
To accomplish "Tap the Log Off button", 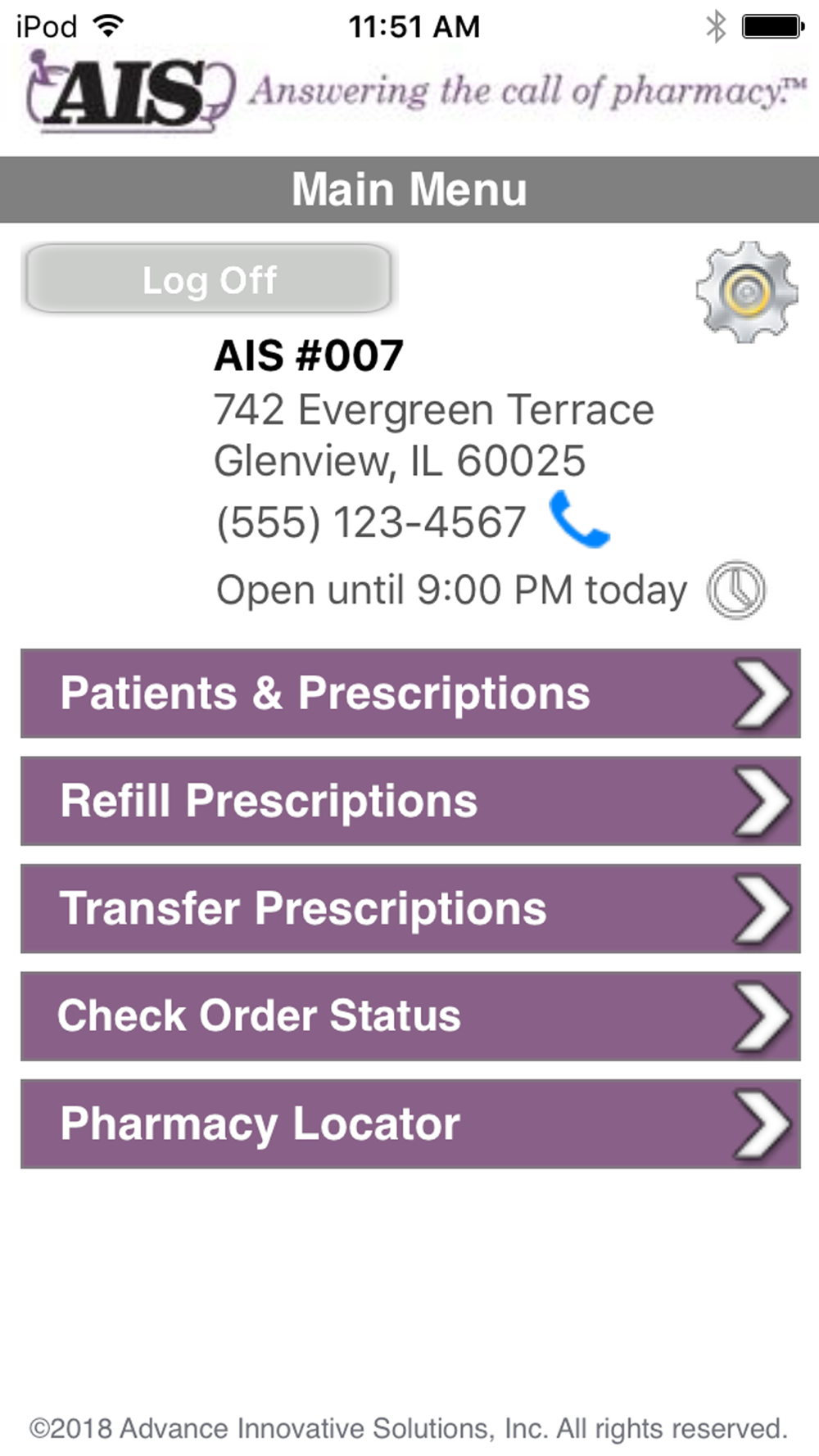I will 208,279.
